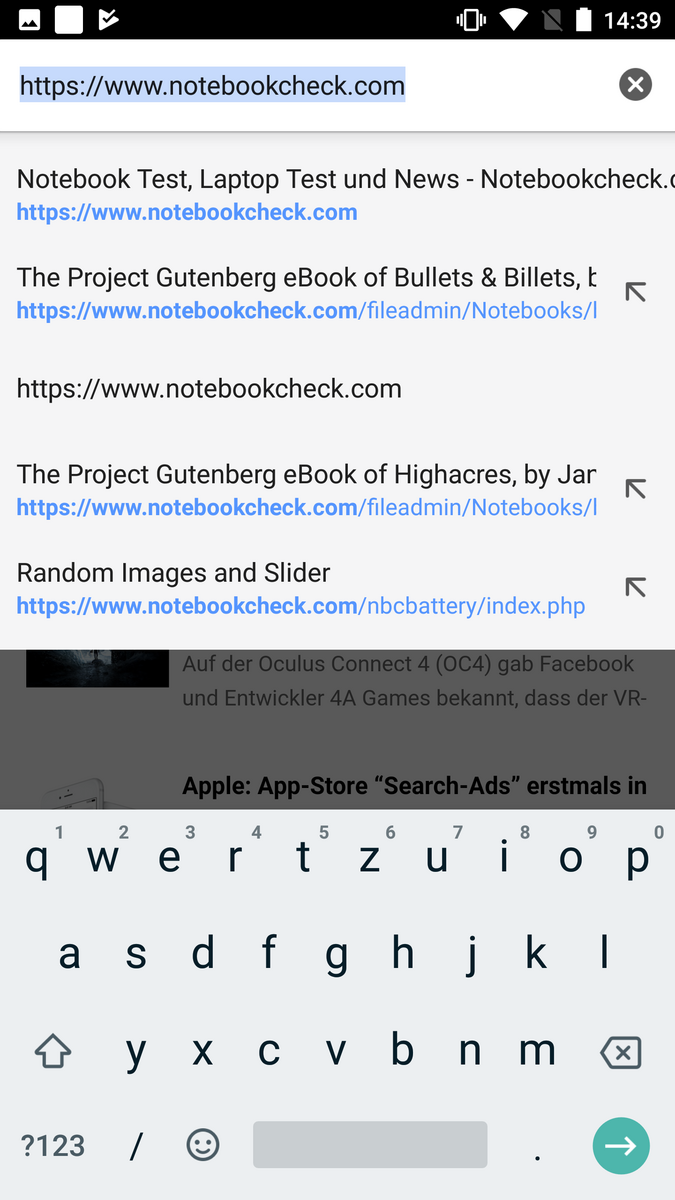Clear the URL bar text

[635, 85]
